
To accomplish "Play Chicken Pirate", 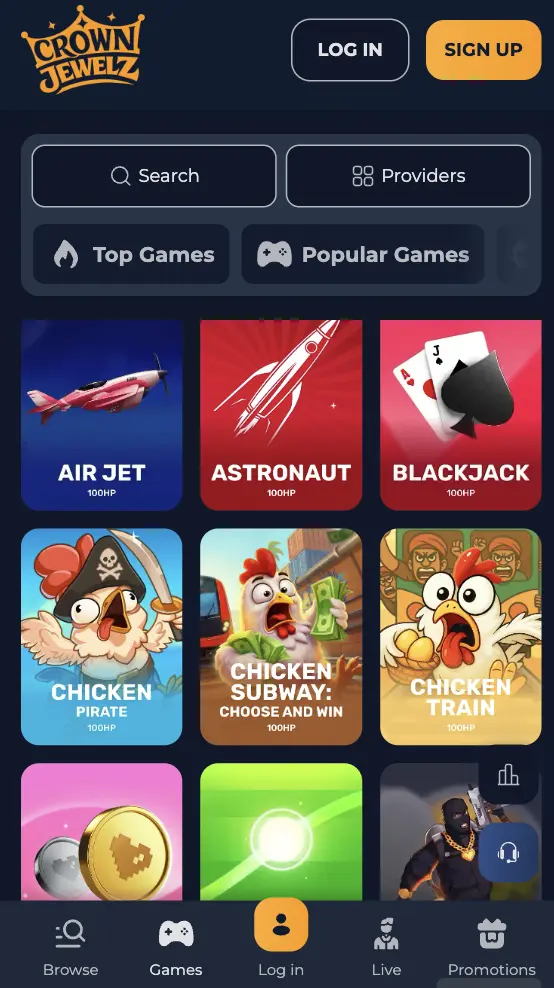I will click(x=101, y=636).
